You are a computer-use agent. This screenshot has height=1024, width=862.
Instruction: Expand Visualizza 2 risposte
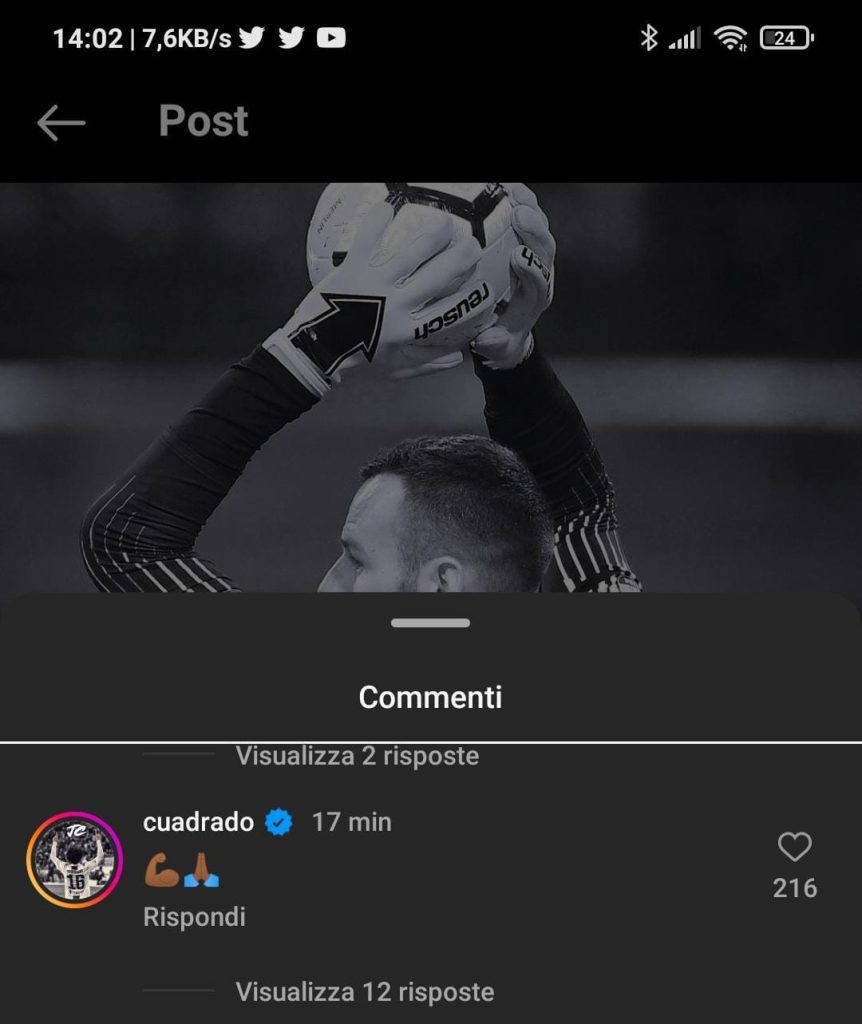[357, 756]
